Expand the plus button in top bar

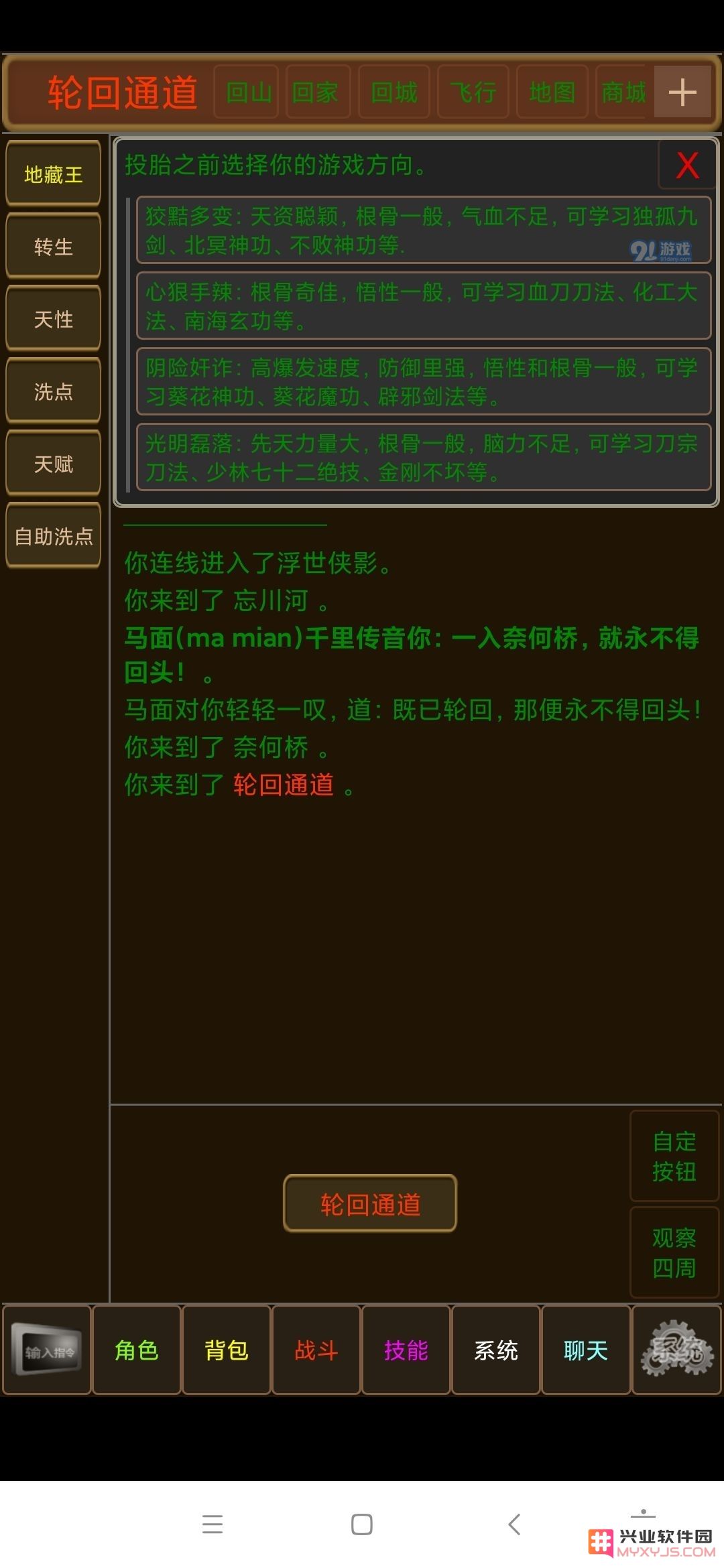pyautogui.click(x=682, y=92)
